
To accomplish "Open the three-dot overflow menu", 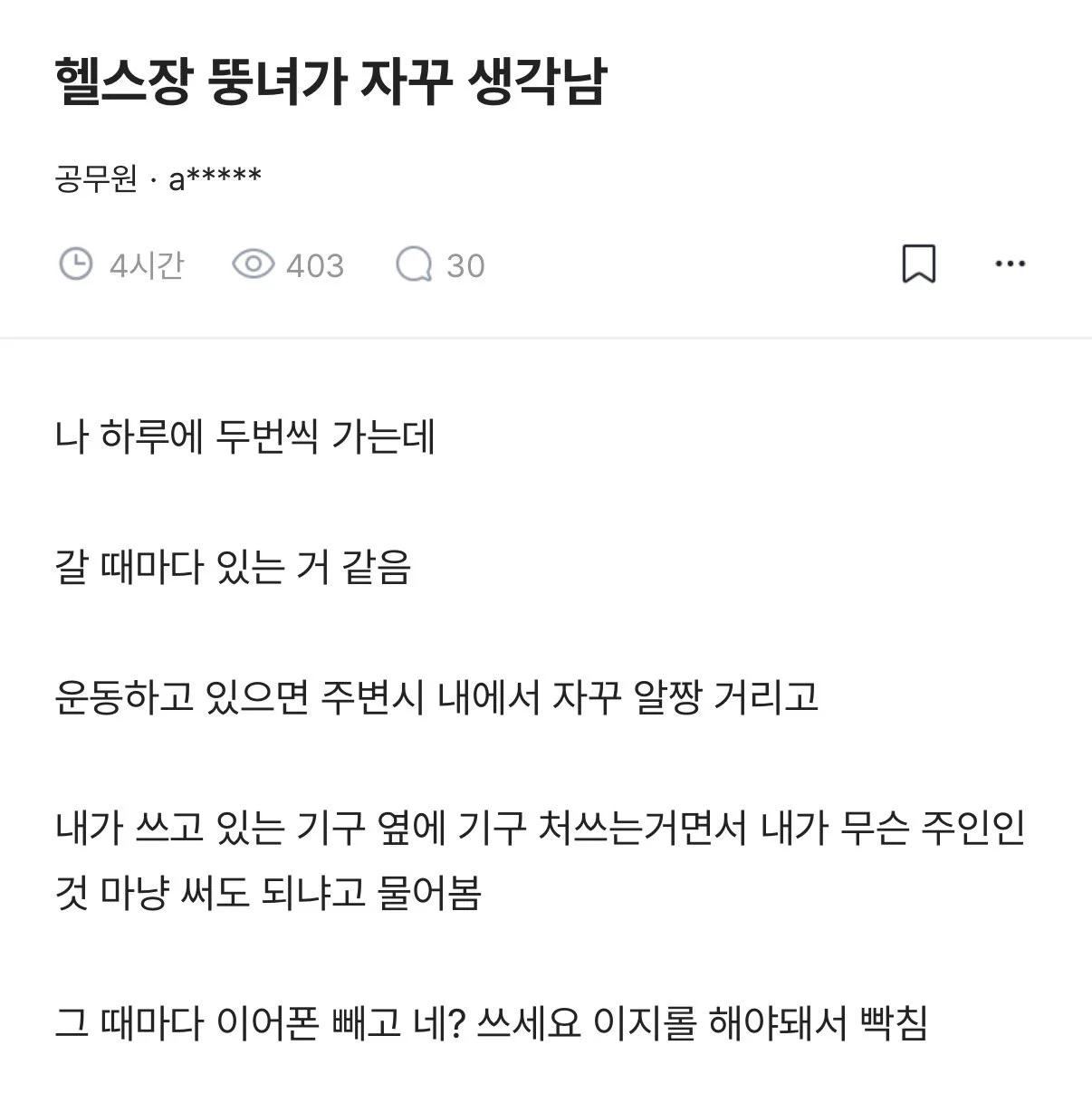I will [x=1010, y=264].
